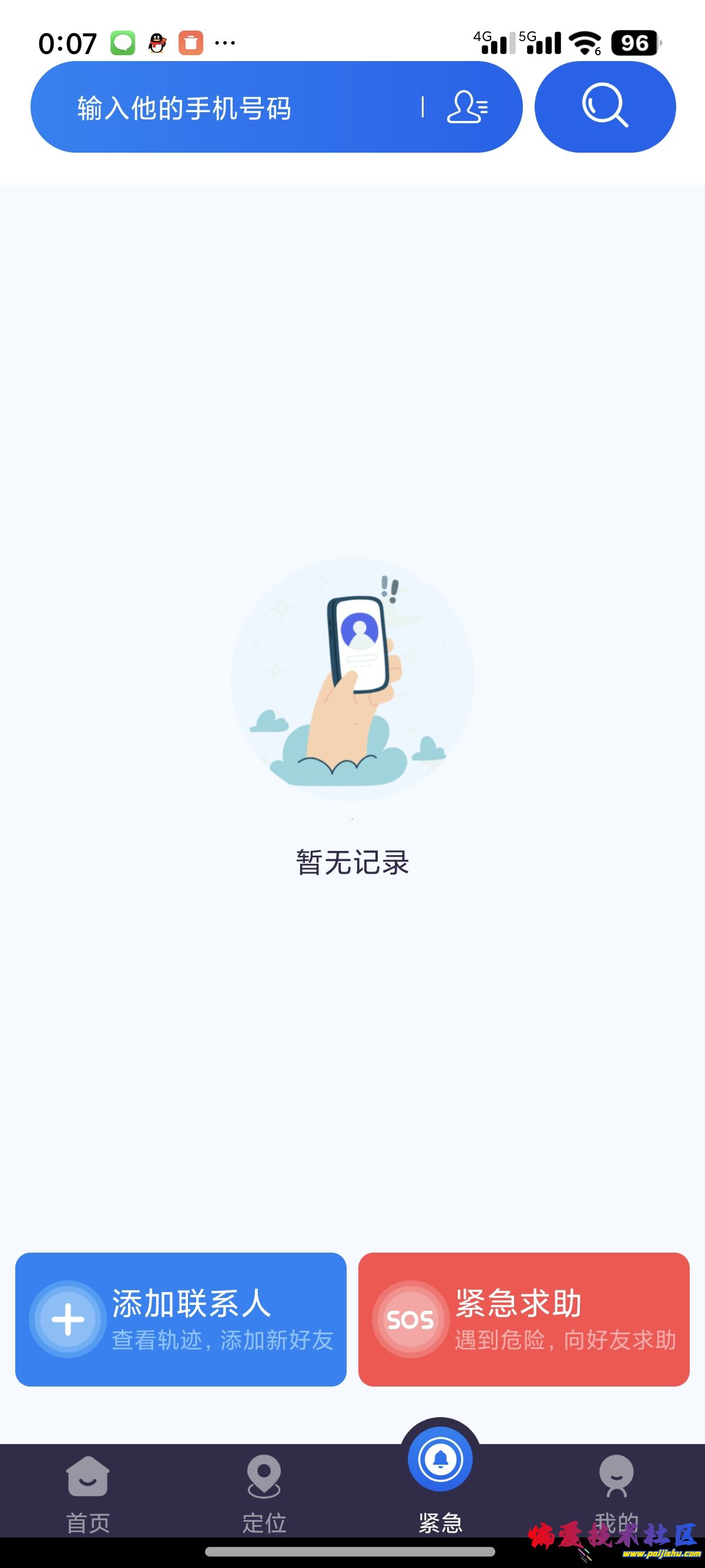Screen dimensions: 705x1568
Task: Tap the red 紧急求助 SOS button
Action: (523, 1319)
